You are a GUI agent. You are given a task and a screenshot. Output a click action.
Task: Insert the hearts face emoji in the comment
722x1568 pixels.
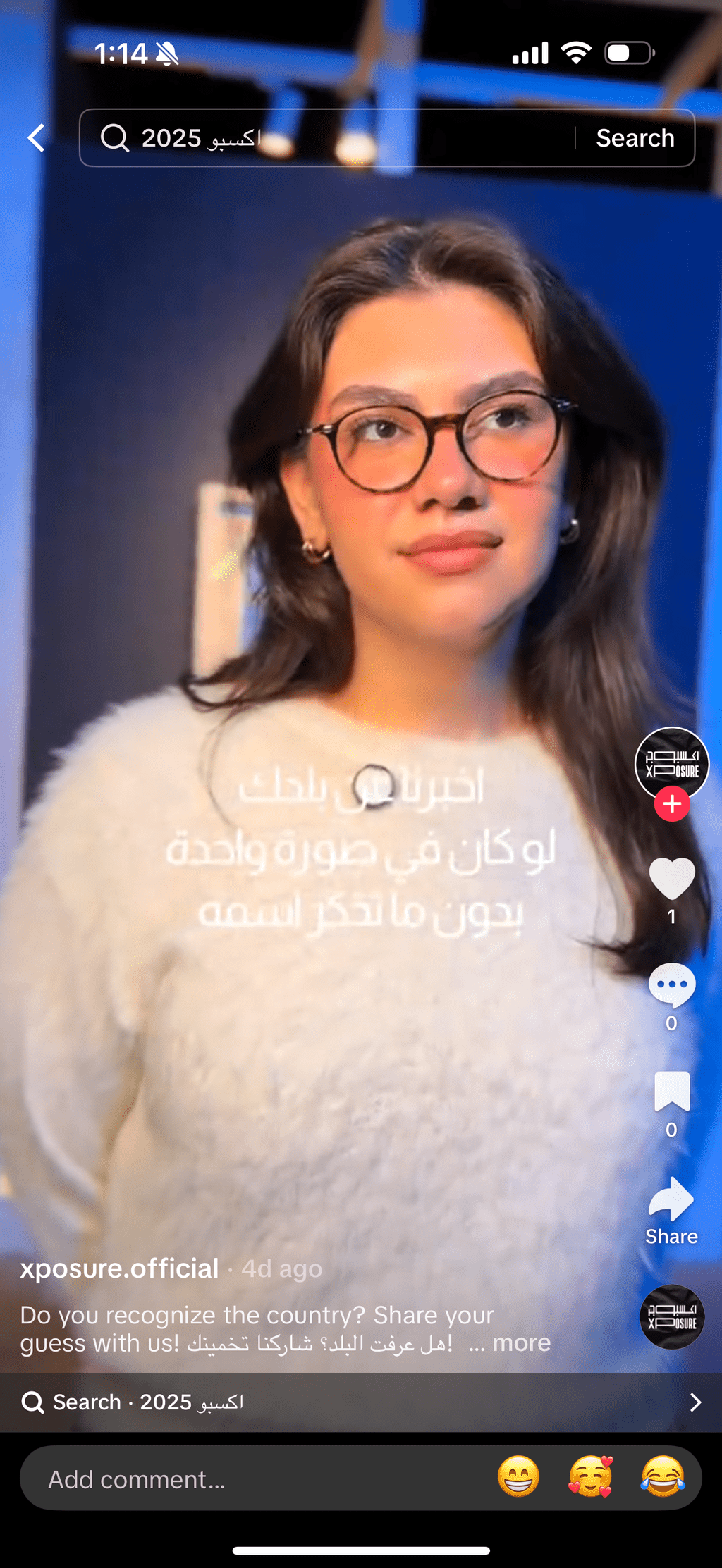[591, 1477]
